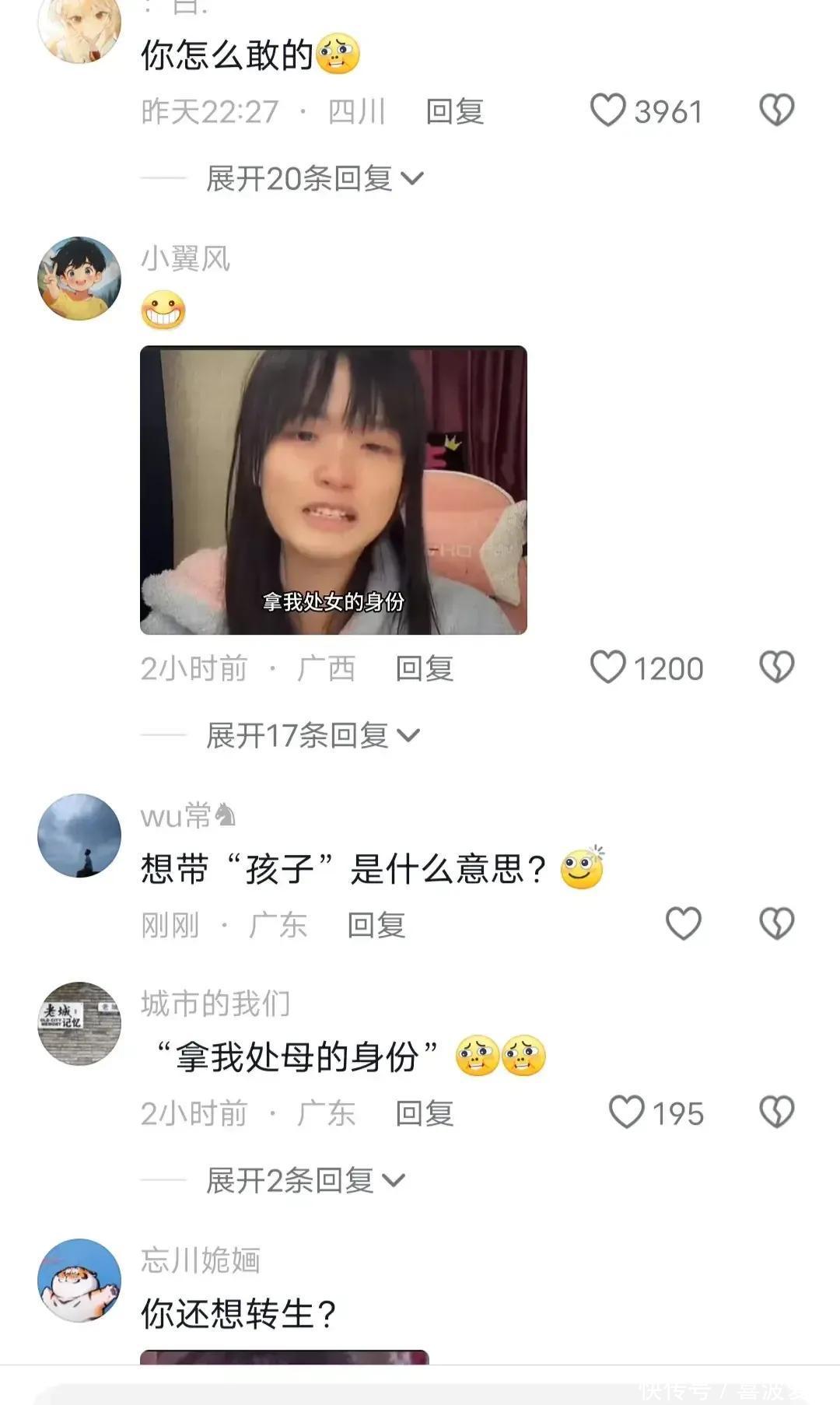The image size is (840, 1405).
Task: Reply to wu常's comment
Action: point(376,926)
